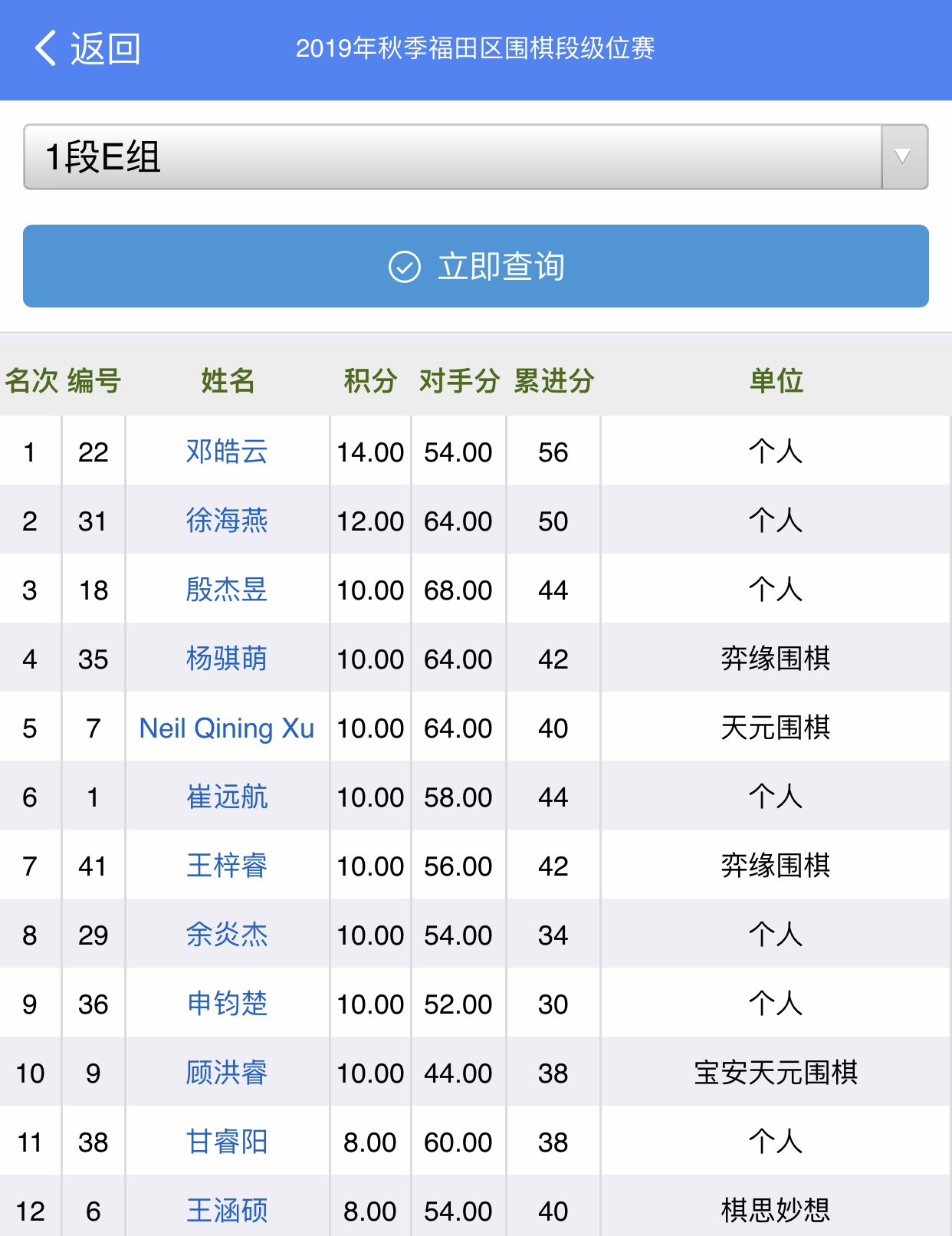Select 王涵硕 in the ranking list

pos(227,1211)
